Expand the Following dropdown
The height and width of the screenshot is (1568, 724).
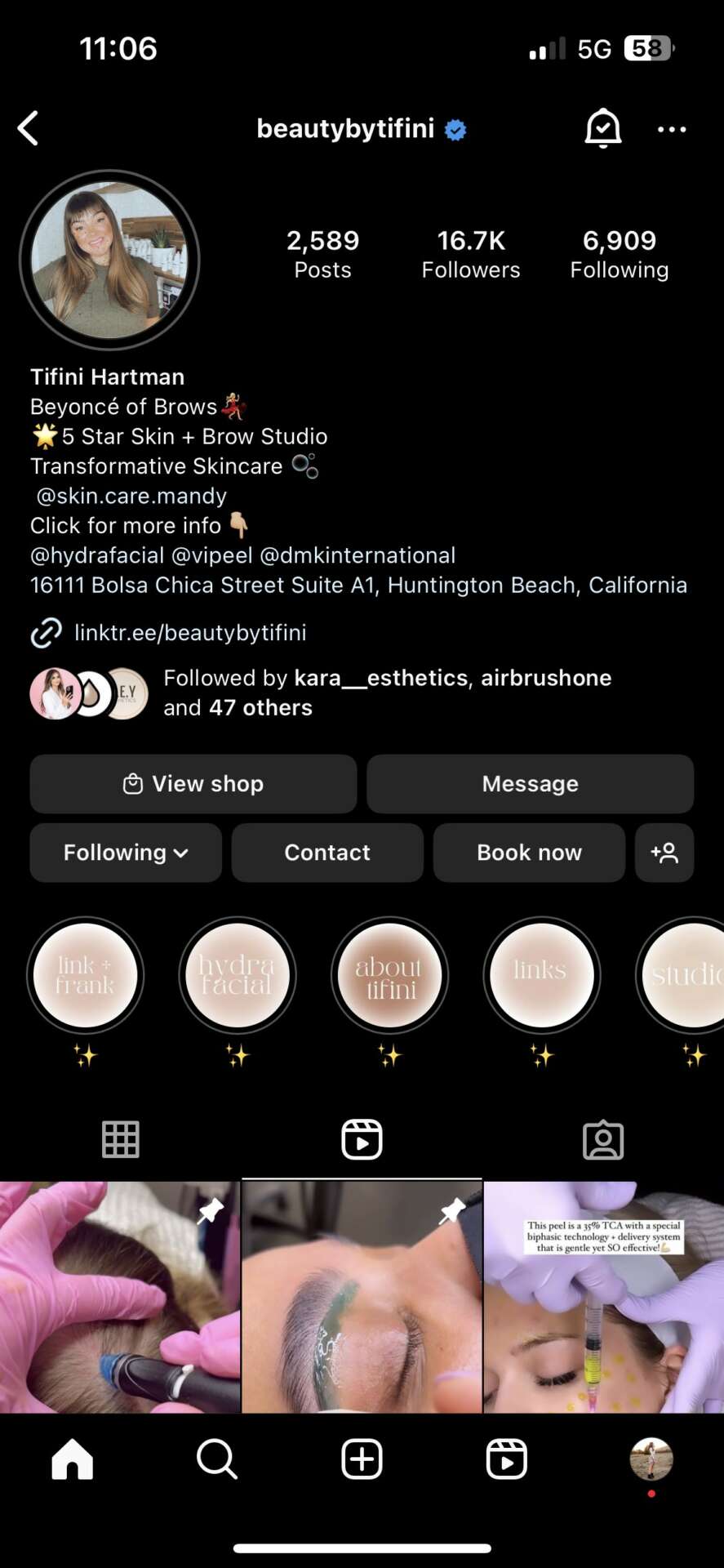pos(126,853)
